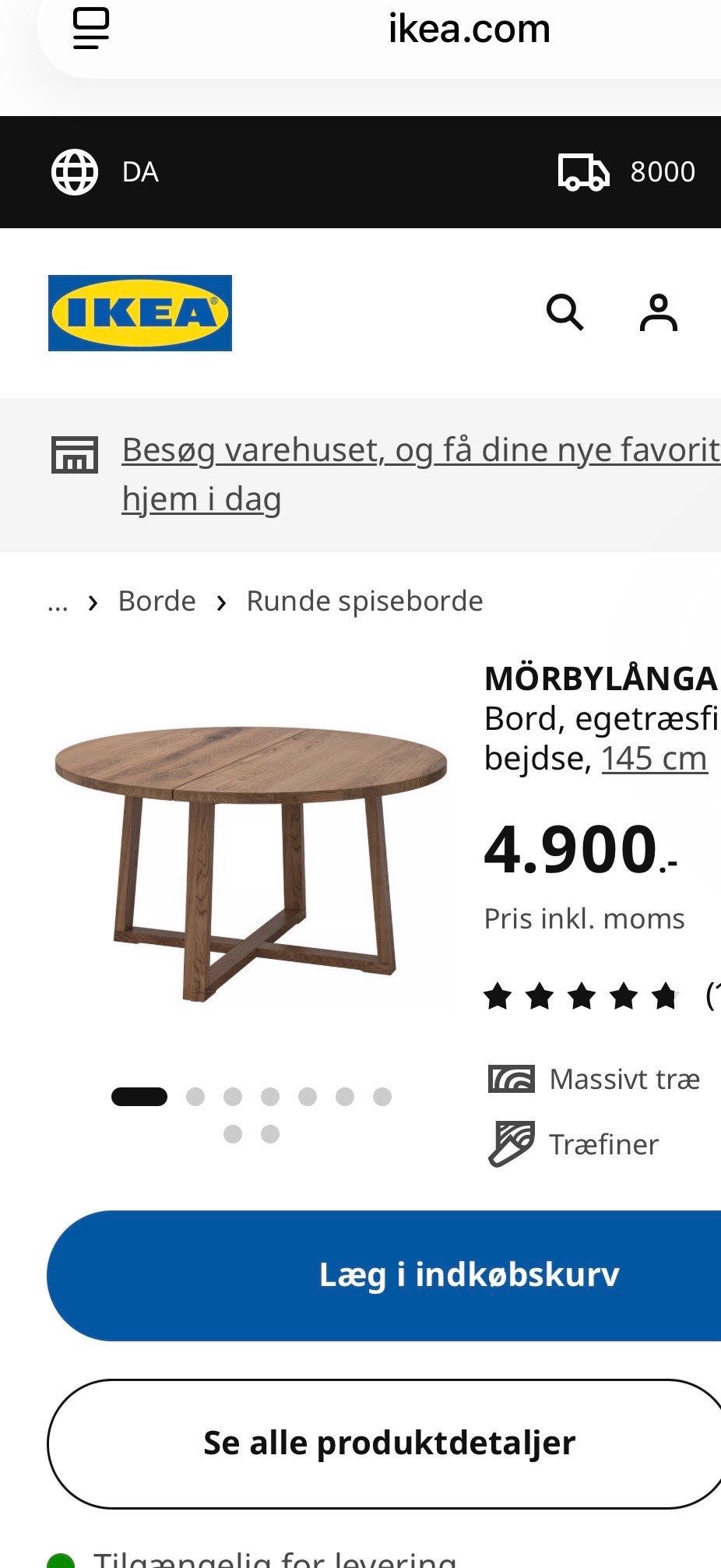Select the second image gallery dot

[x=195, y=1097]
